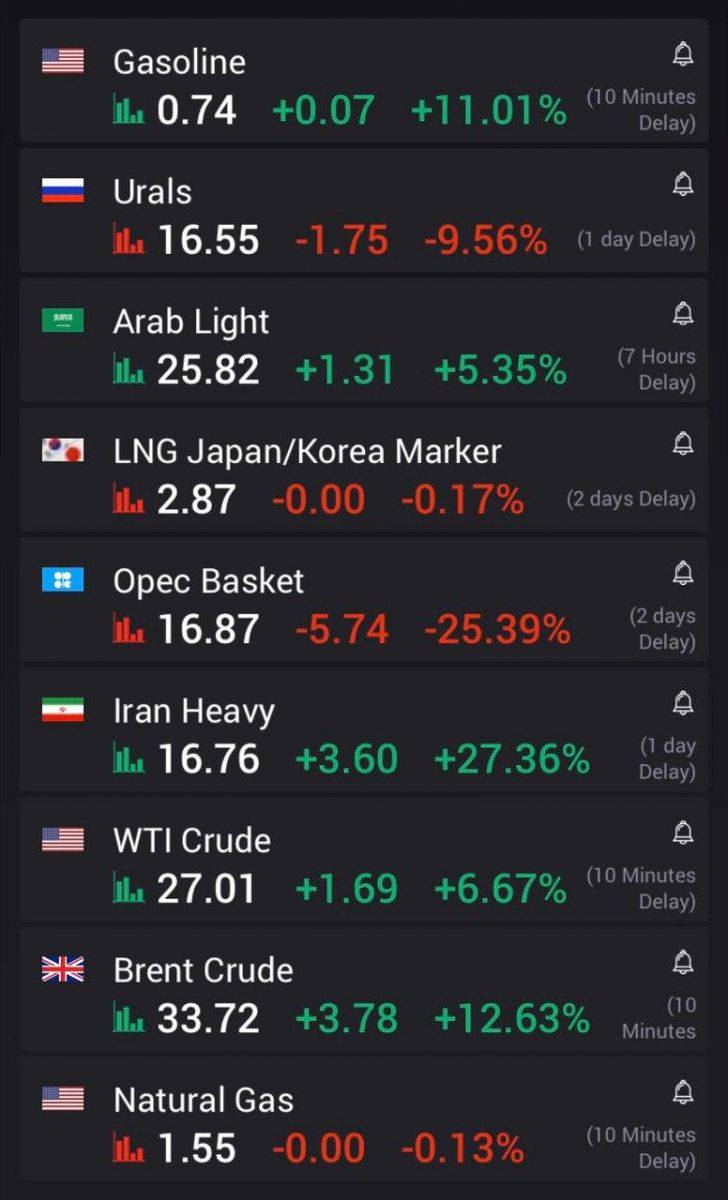Enable the alert bell for Arab Light
Viewport: 728px width, 1200px height.
coord(683,314)
